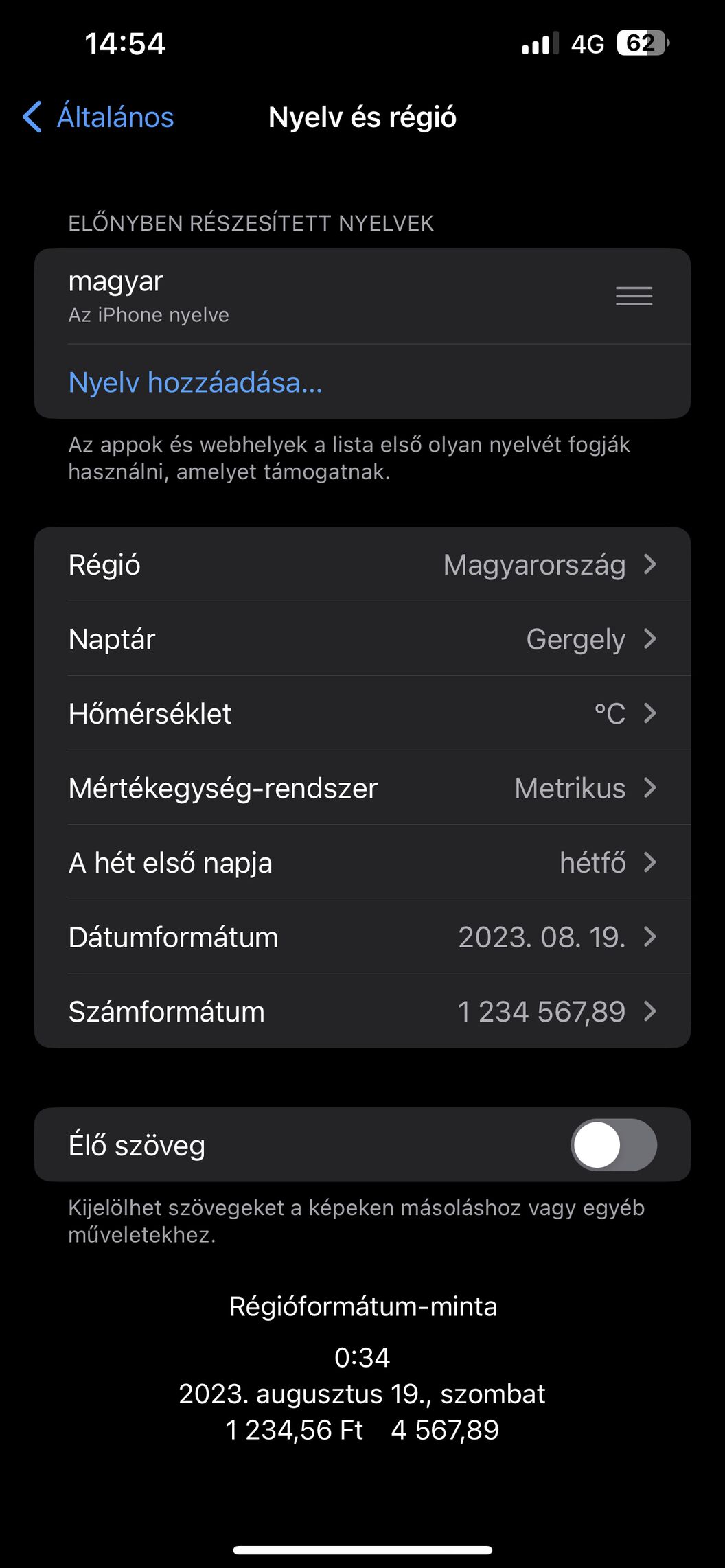This screenshot has height=1568, width=725.
Task: Open Dátumformátum settings
Action: 362,937
